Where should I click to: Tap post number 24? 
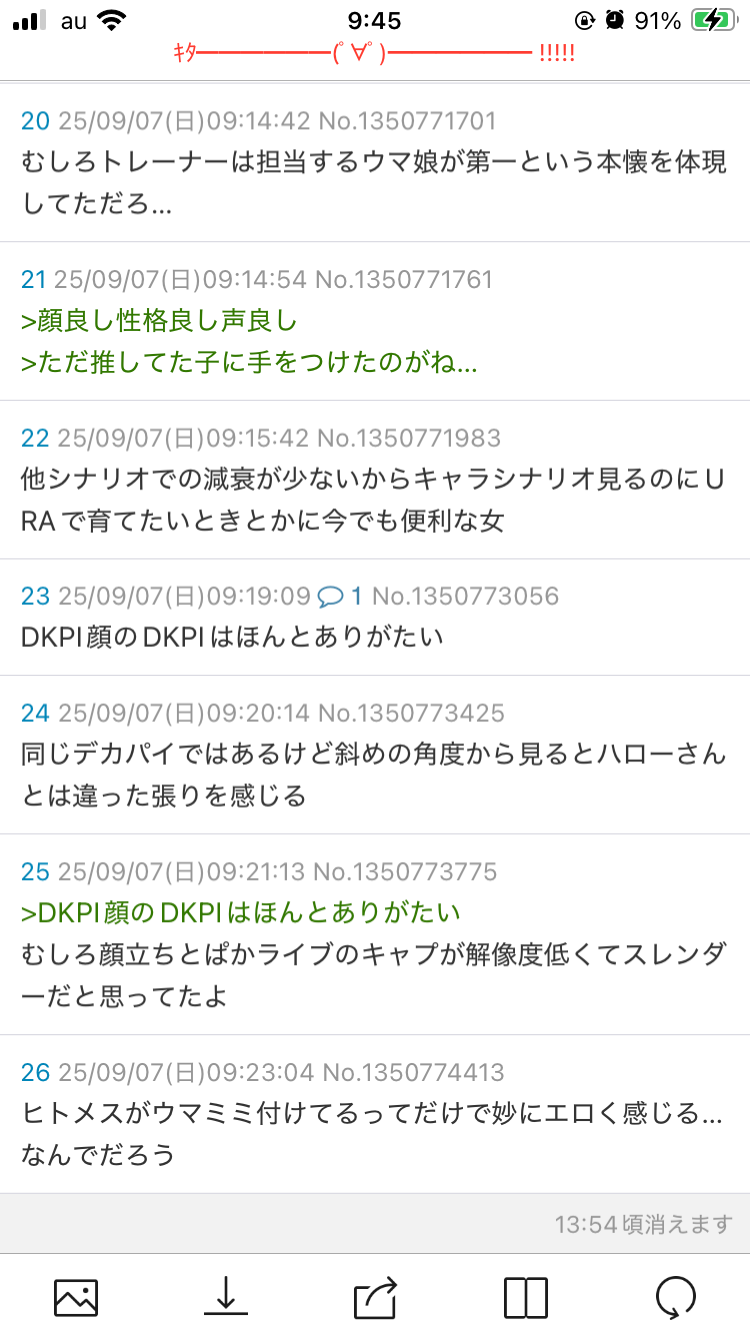tap(35, 713)
